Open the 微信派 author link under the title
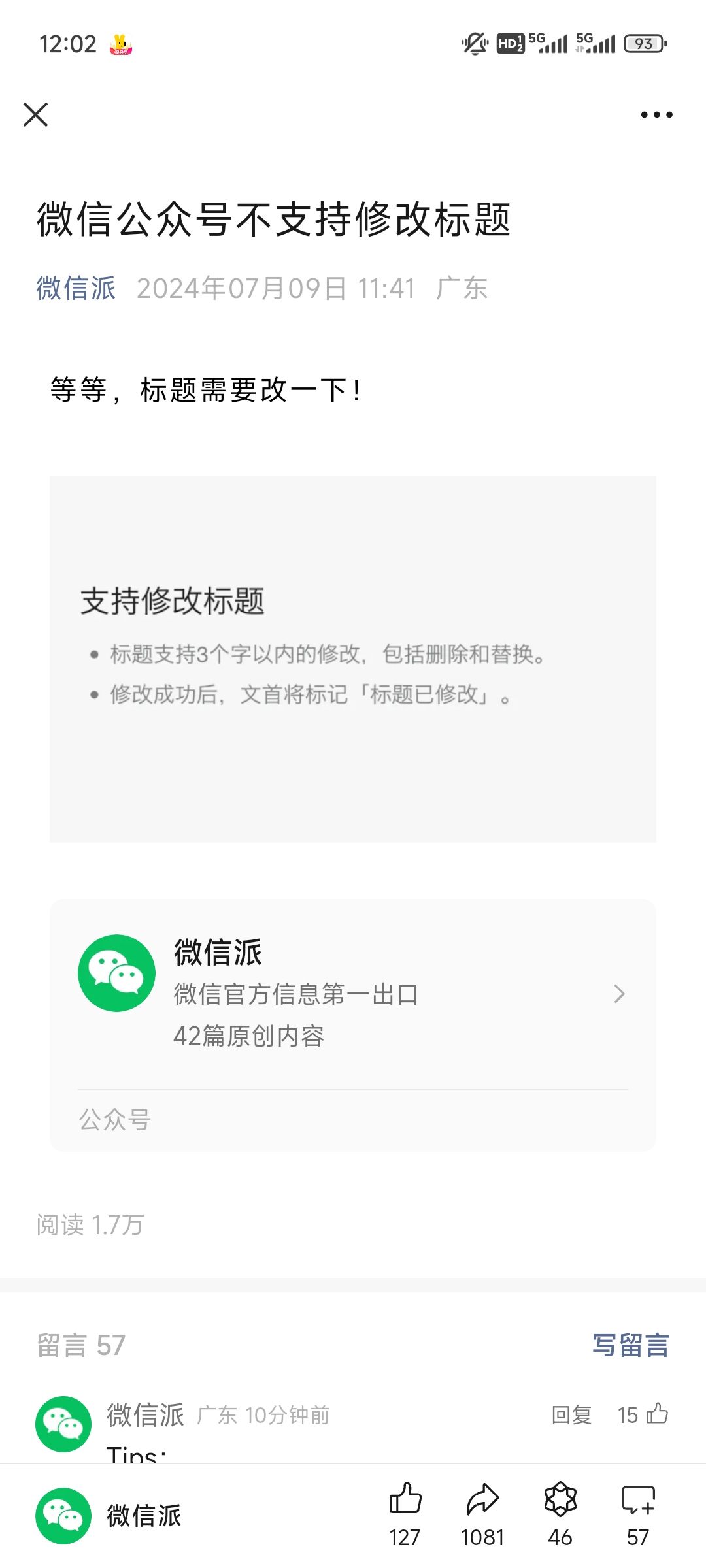The width and height of the screenshot is (706, 1568). point(76,288)
